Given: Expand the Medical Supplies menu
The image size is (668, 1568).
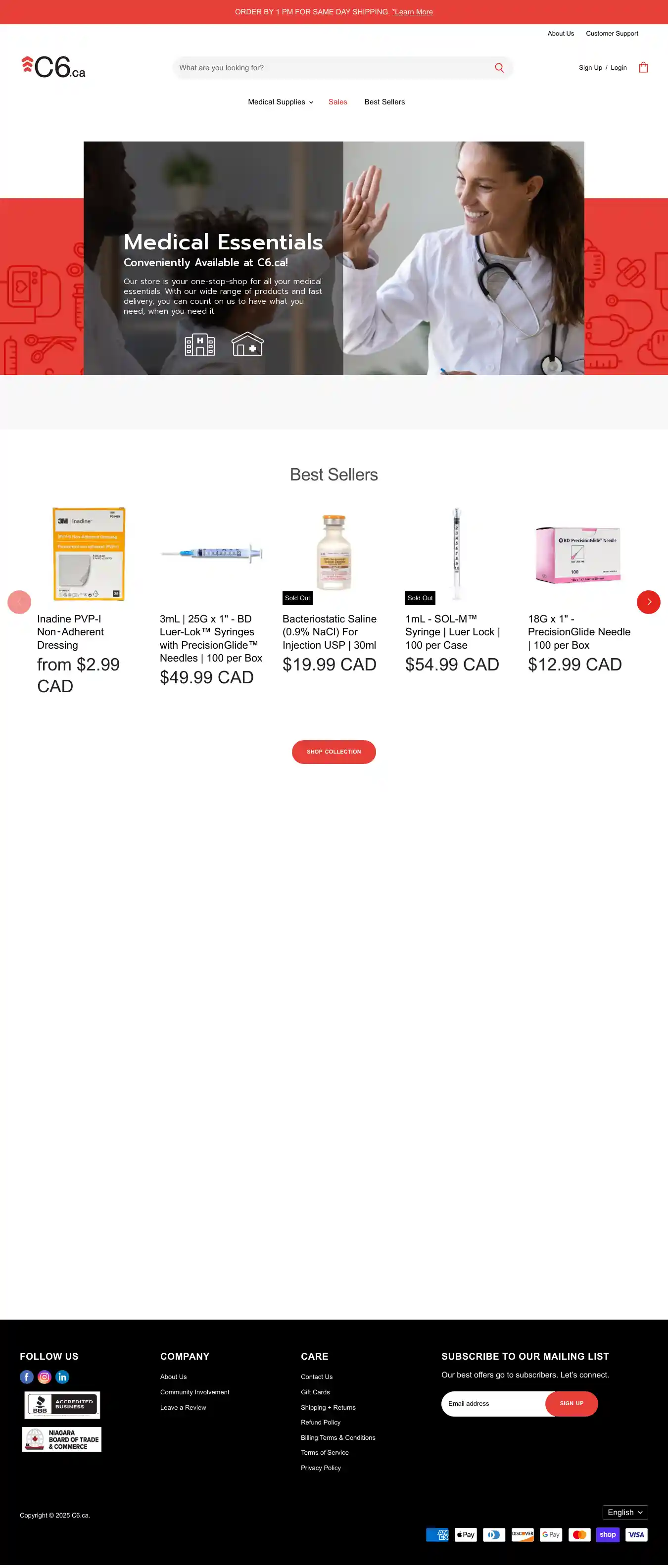Looking at the screenshot, I should pos(280,102).
